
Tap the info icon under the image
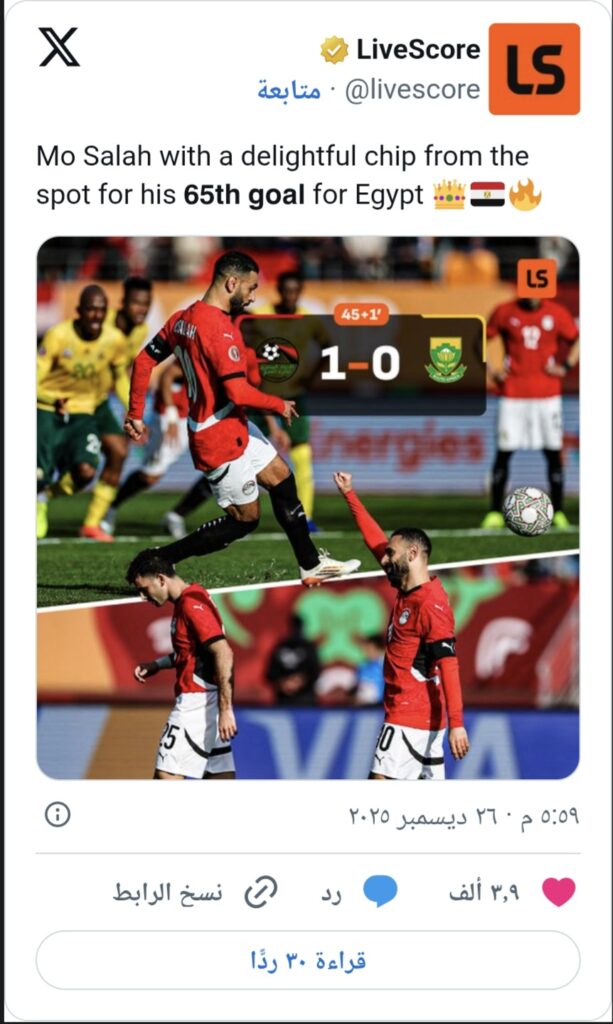pos(58,815)
